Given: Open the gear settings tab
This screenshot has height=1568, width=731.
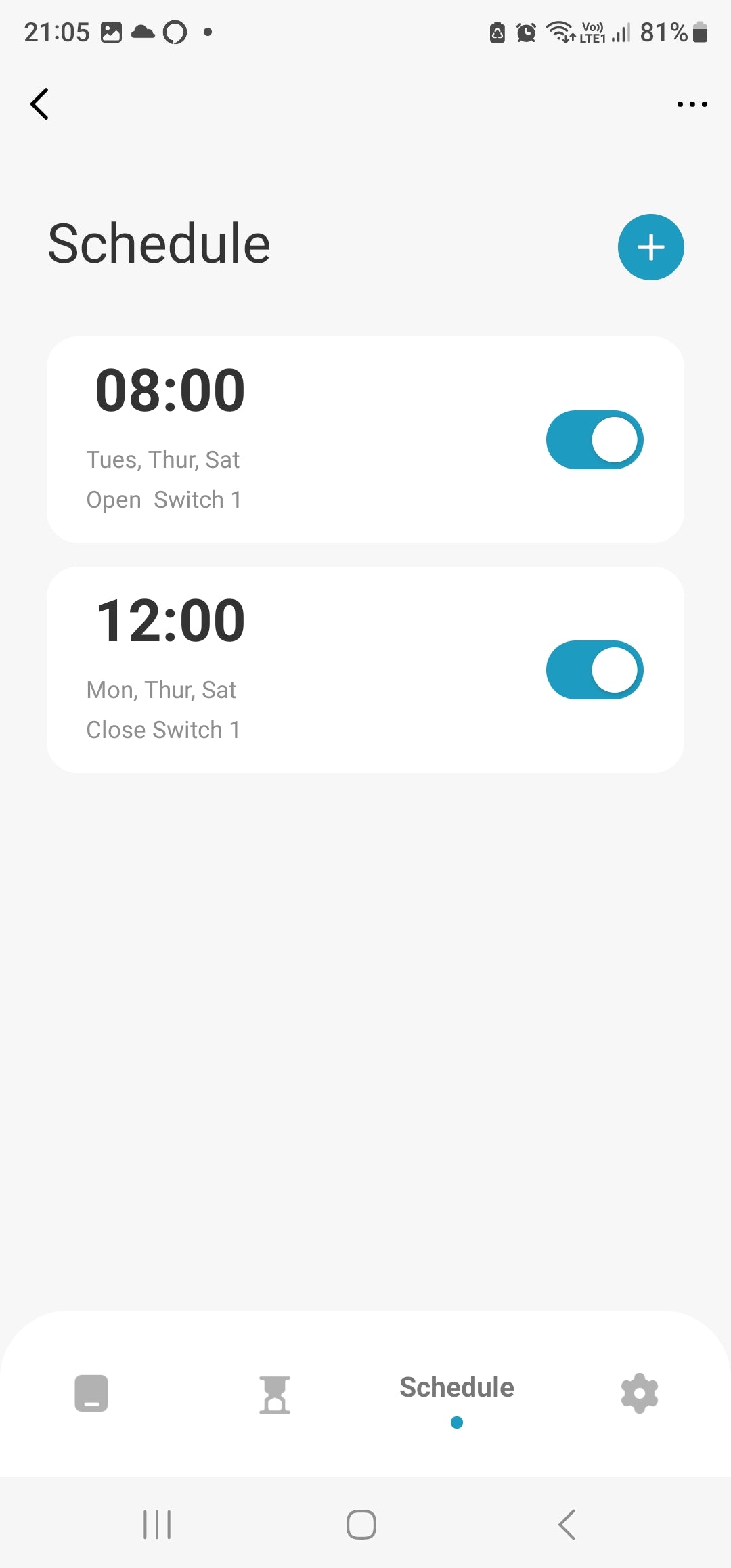Looking at the screenshot, I should point(639,1393).
